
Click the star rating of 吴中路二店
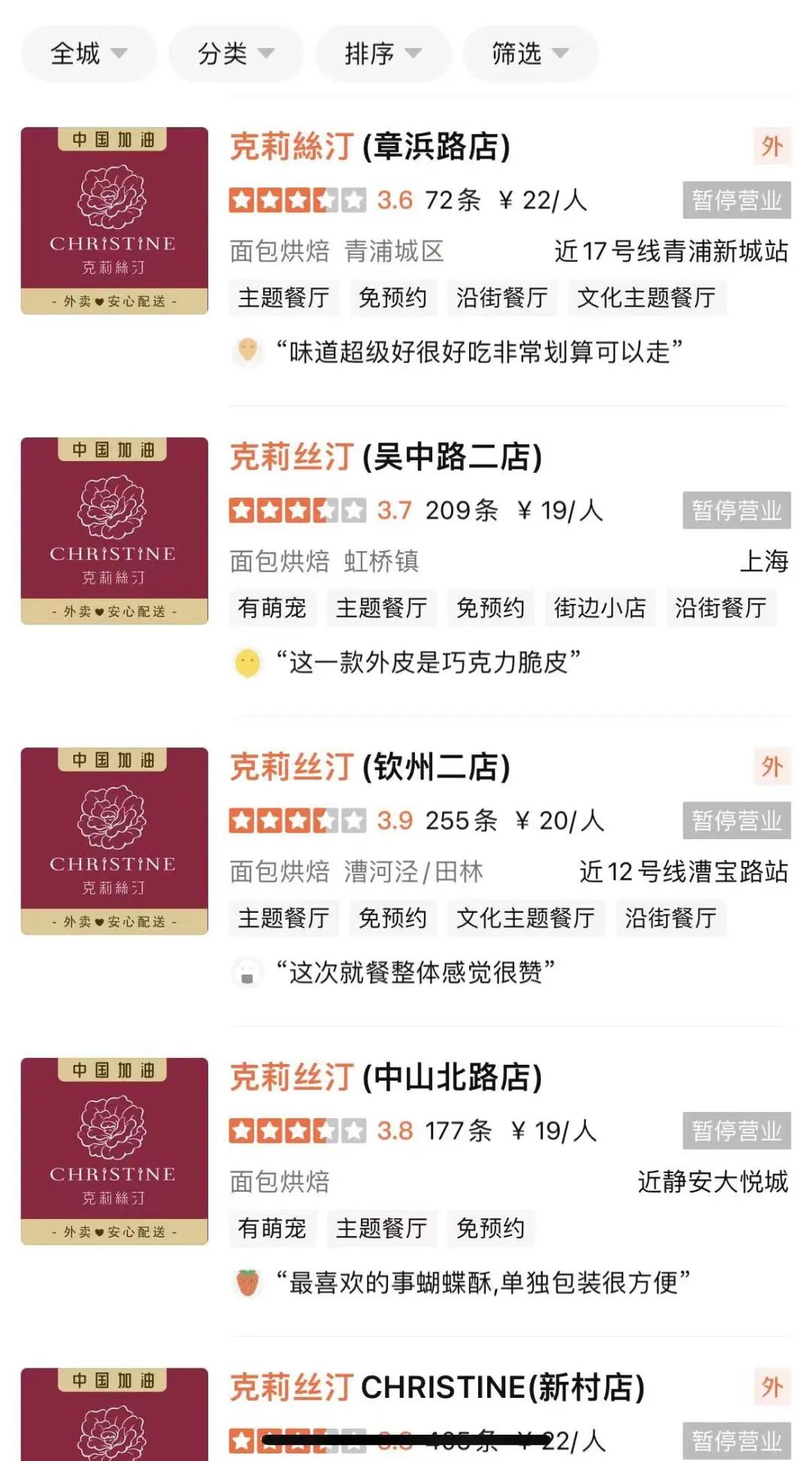[292, 509]
